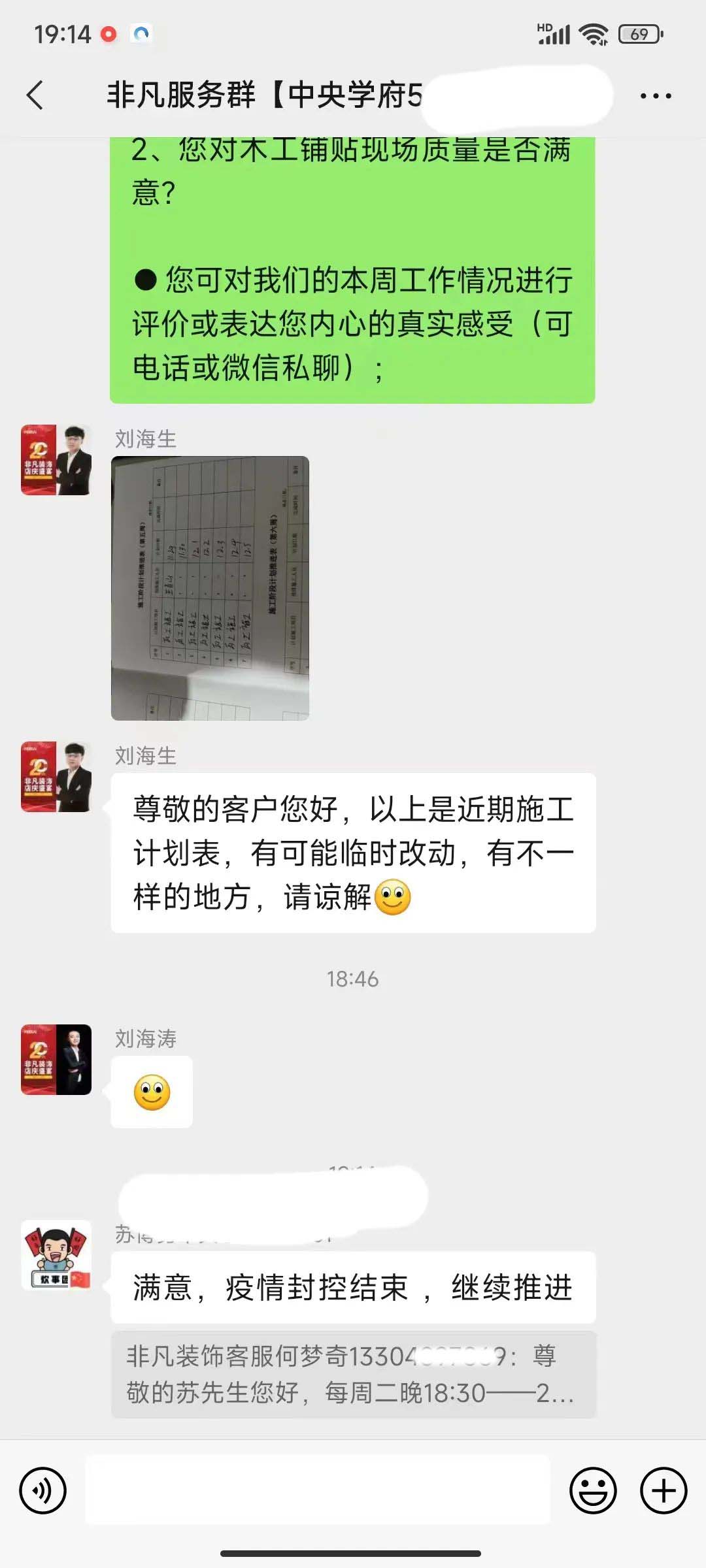Open the chat's three-dot menu
The image size is (706, 1568).
tap(655, 96)
